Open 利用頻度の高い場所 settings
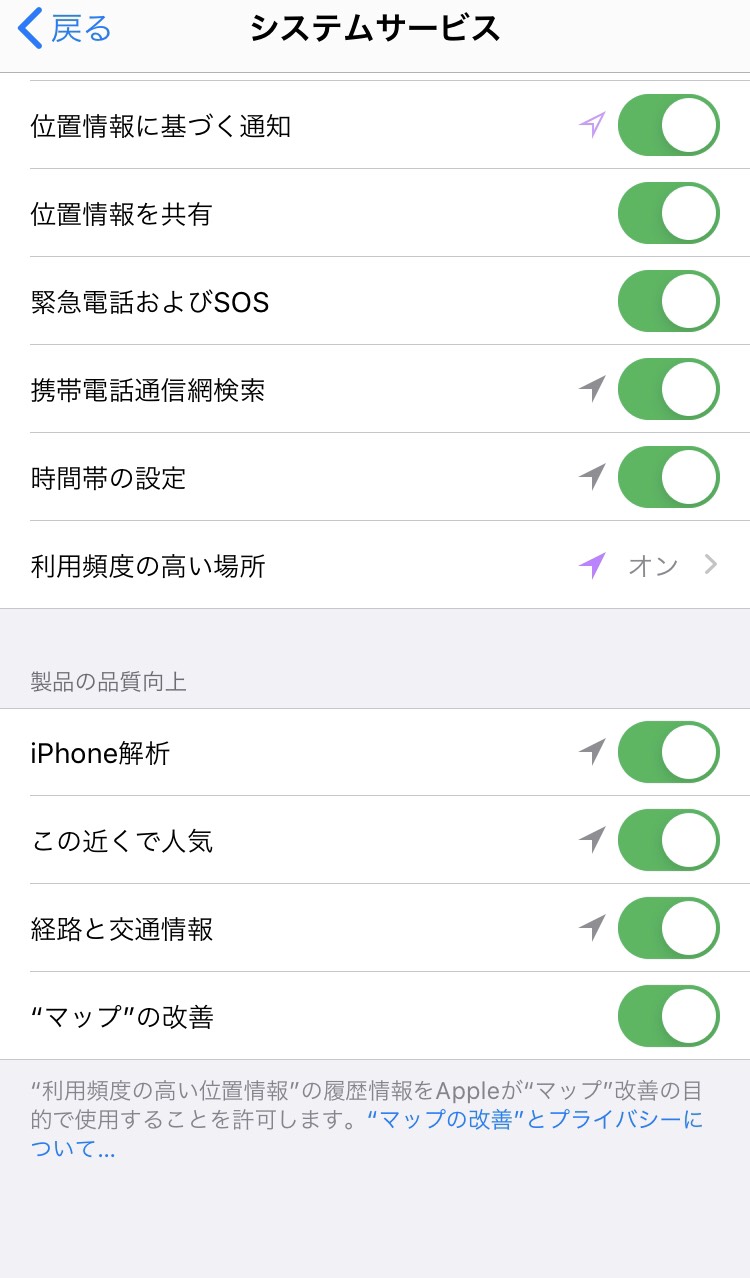 [x=375, y=565]
